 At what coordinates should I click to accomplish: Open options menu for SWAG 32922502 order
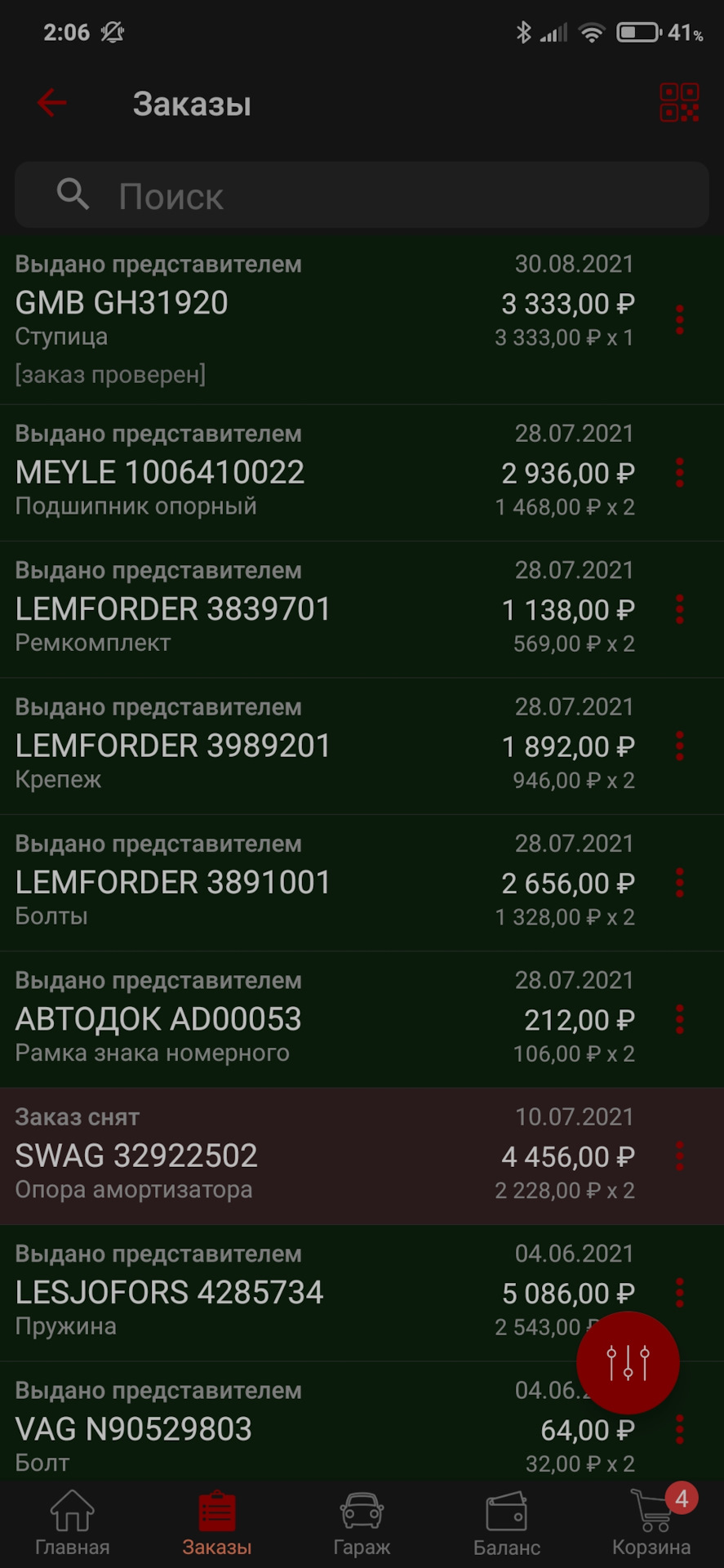pyautogui.click(x=679, y=1156)
